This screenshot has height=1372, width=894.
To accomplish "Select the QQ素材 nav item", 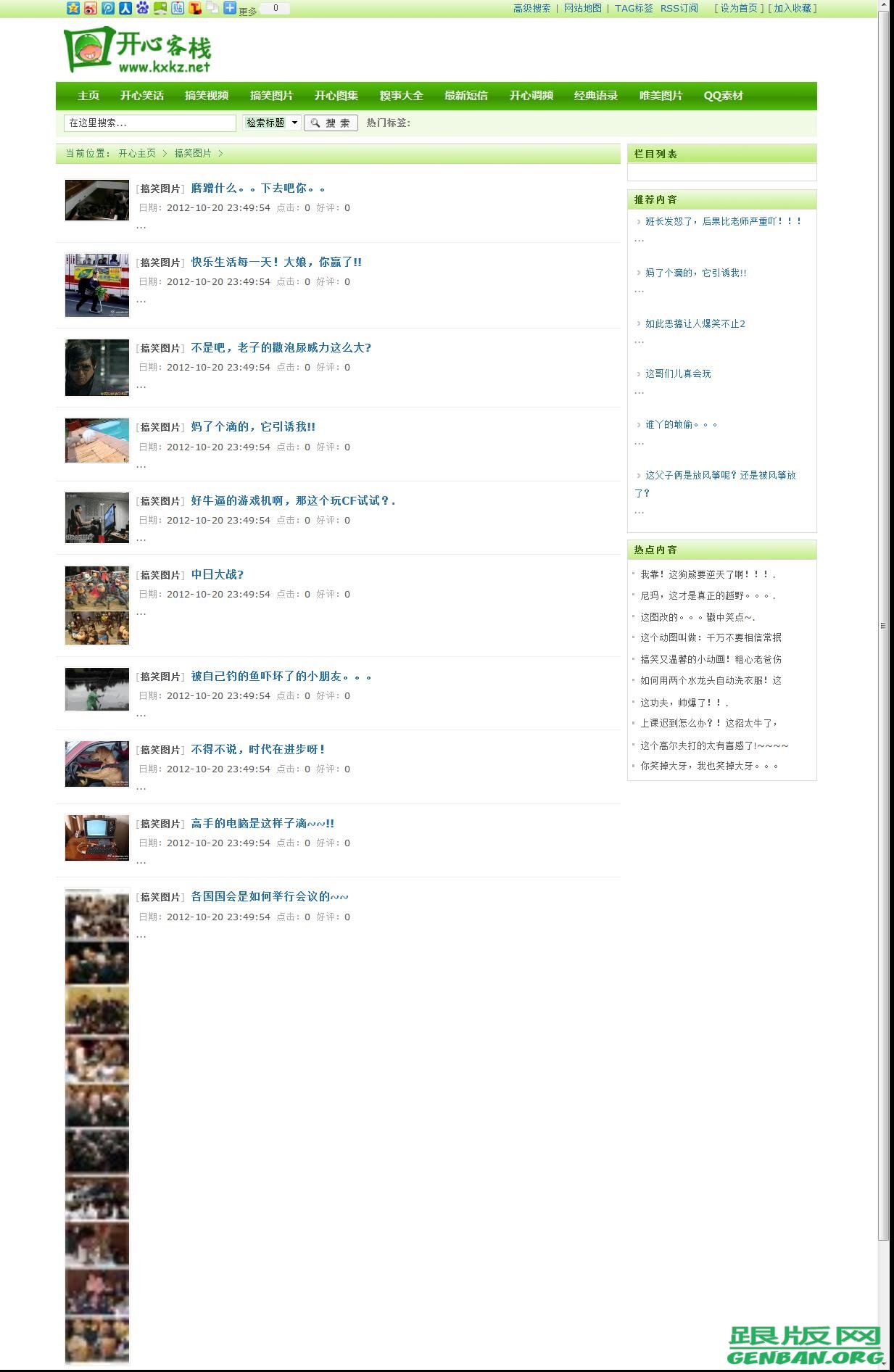I will point(723,96).
